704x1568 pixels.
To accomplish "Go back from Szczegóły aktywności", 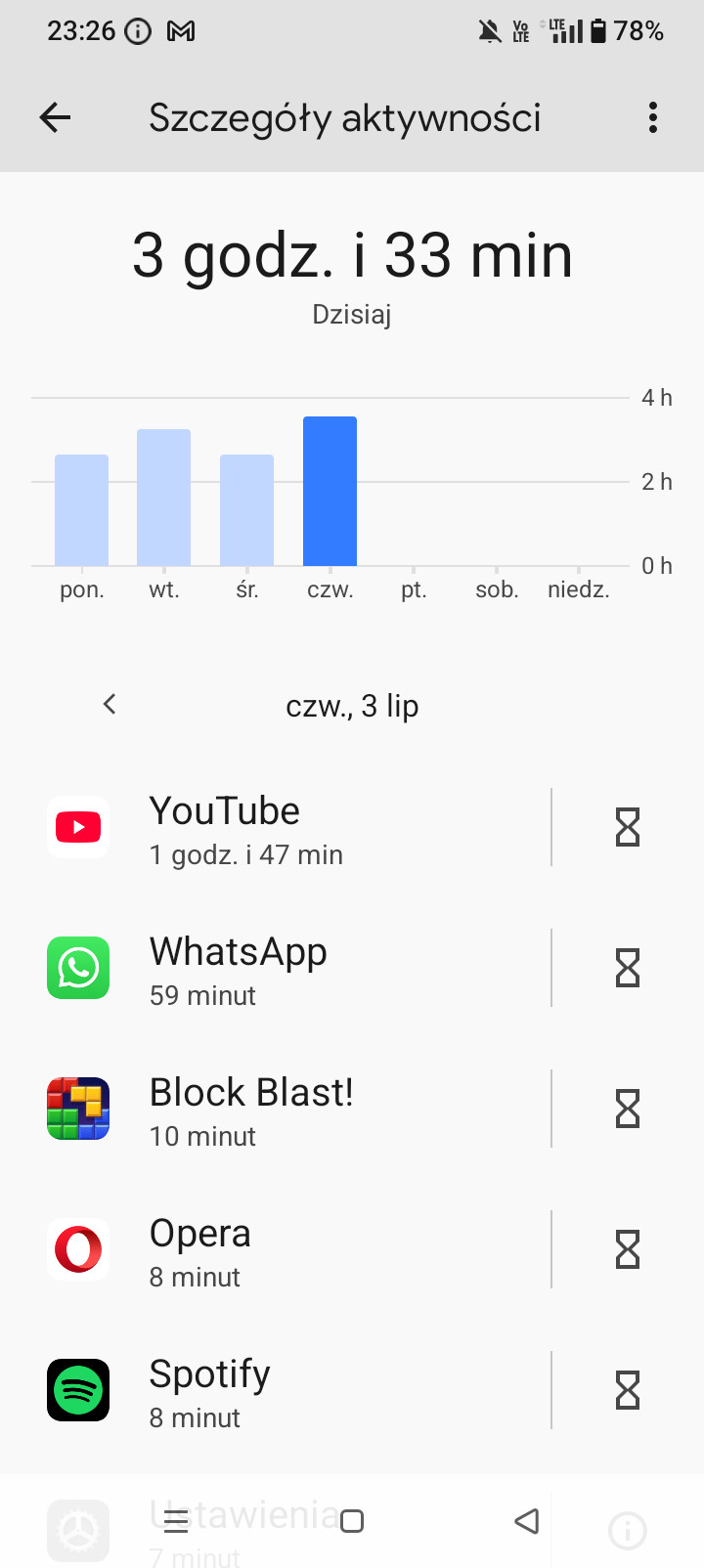I will 55,118.
